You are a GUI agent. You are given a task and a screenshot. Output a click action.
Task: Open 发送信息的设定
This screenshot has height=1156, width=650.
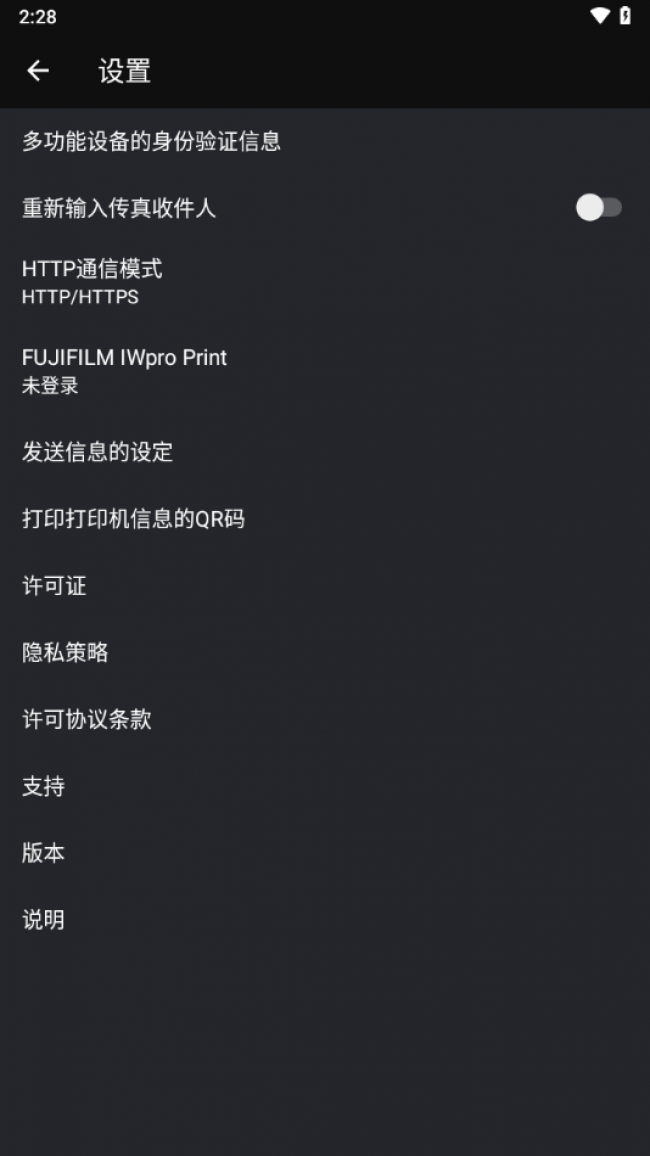pos(325,452)
